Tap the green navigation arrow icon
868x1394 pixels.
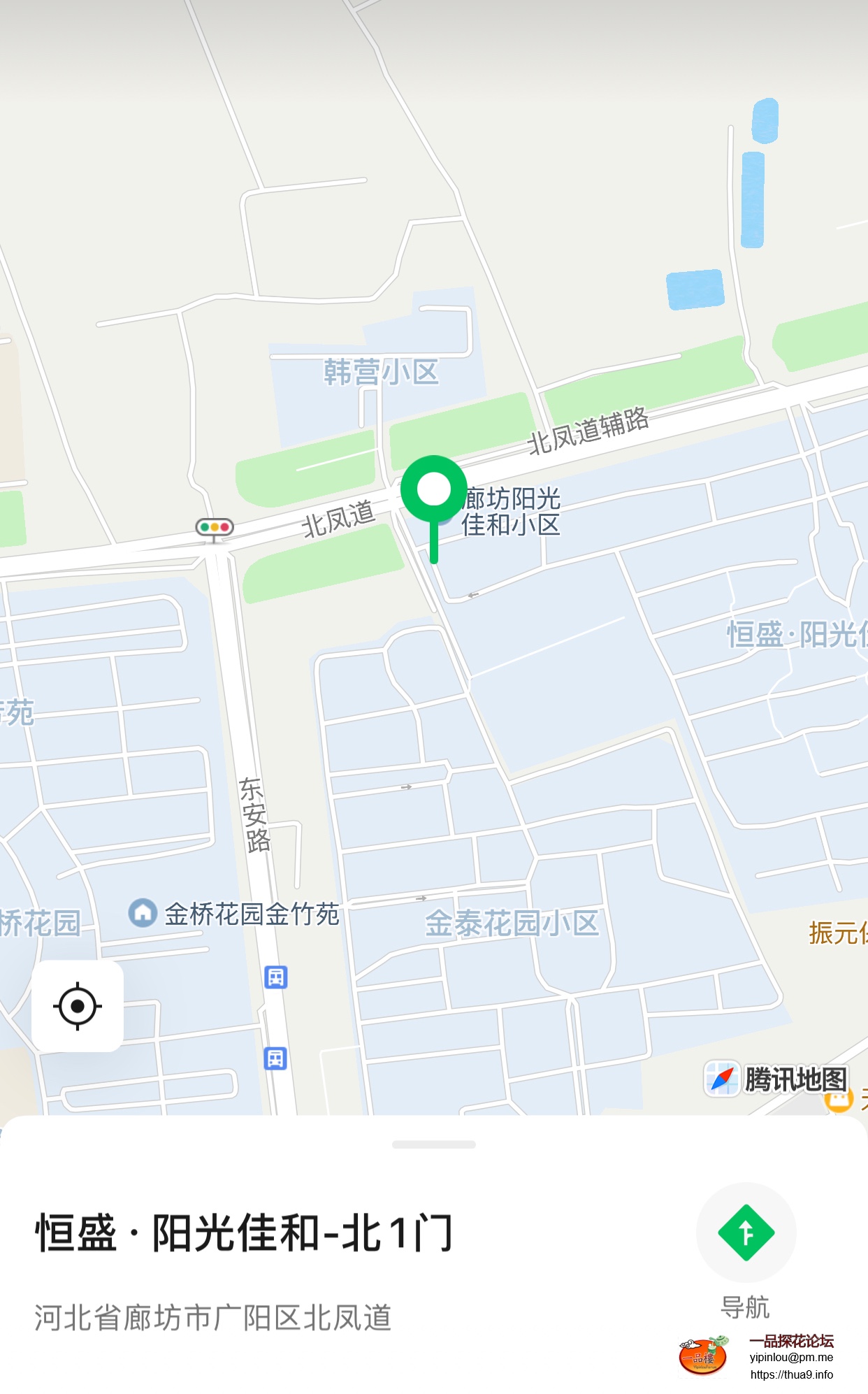[746, 1235]
